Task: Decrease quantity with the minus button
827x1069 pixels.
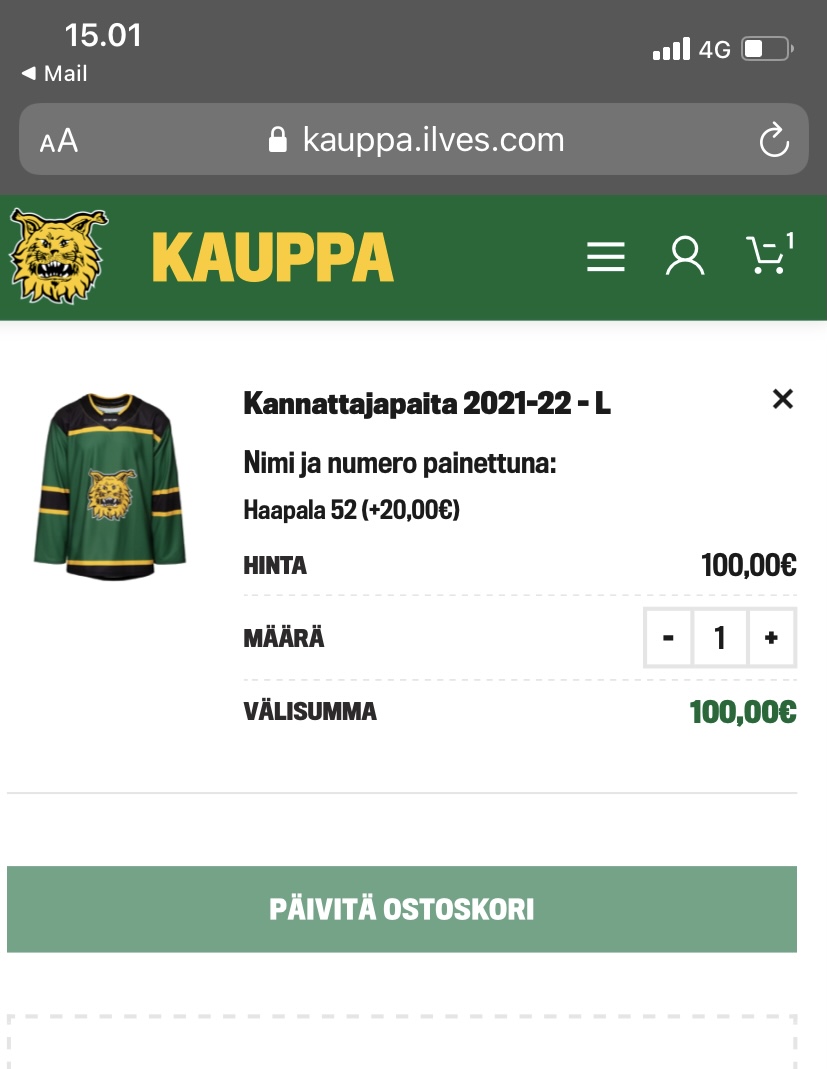Action: pyautogui.click(x=668, y=638)
